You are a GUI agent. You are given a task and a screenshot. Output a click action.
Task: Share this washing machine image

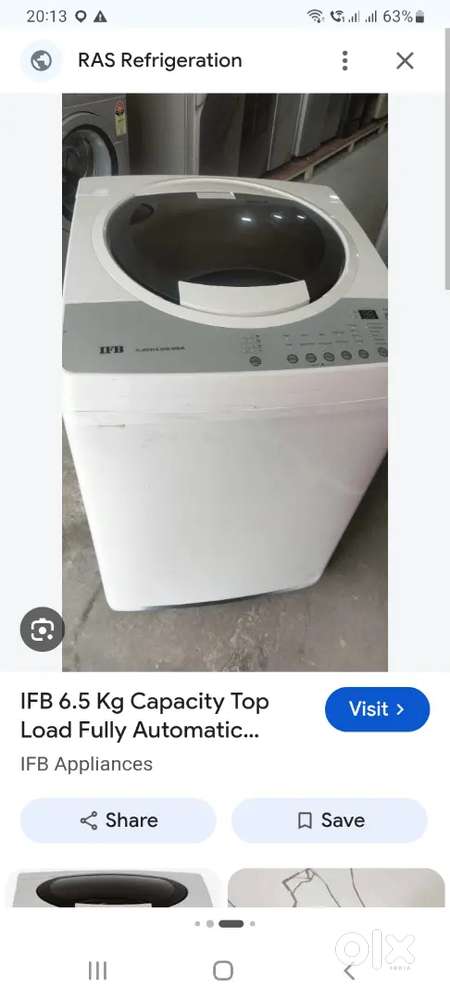click(x=118, y=820)
